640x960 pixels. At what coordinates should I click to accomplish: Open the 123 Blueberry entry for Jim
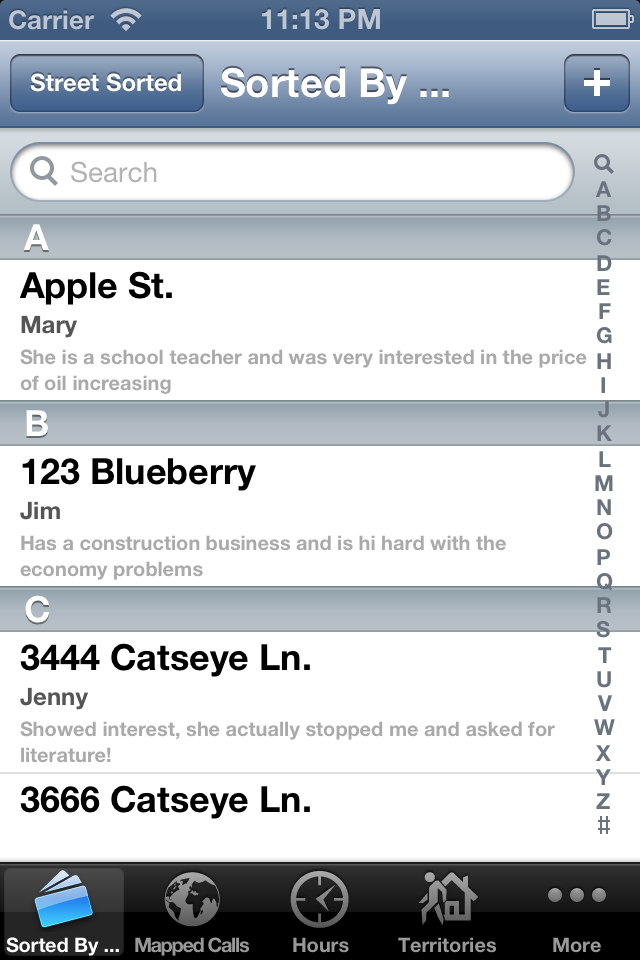290,516
